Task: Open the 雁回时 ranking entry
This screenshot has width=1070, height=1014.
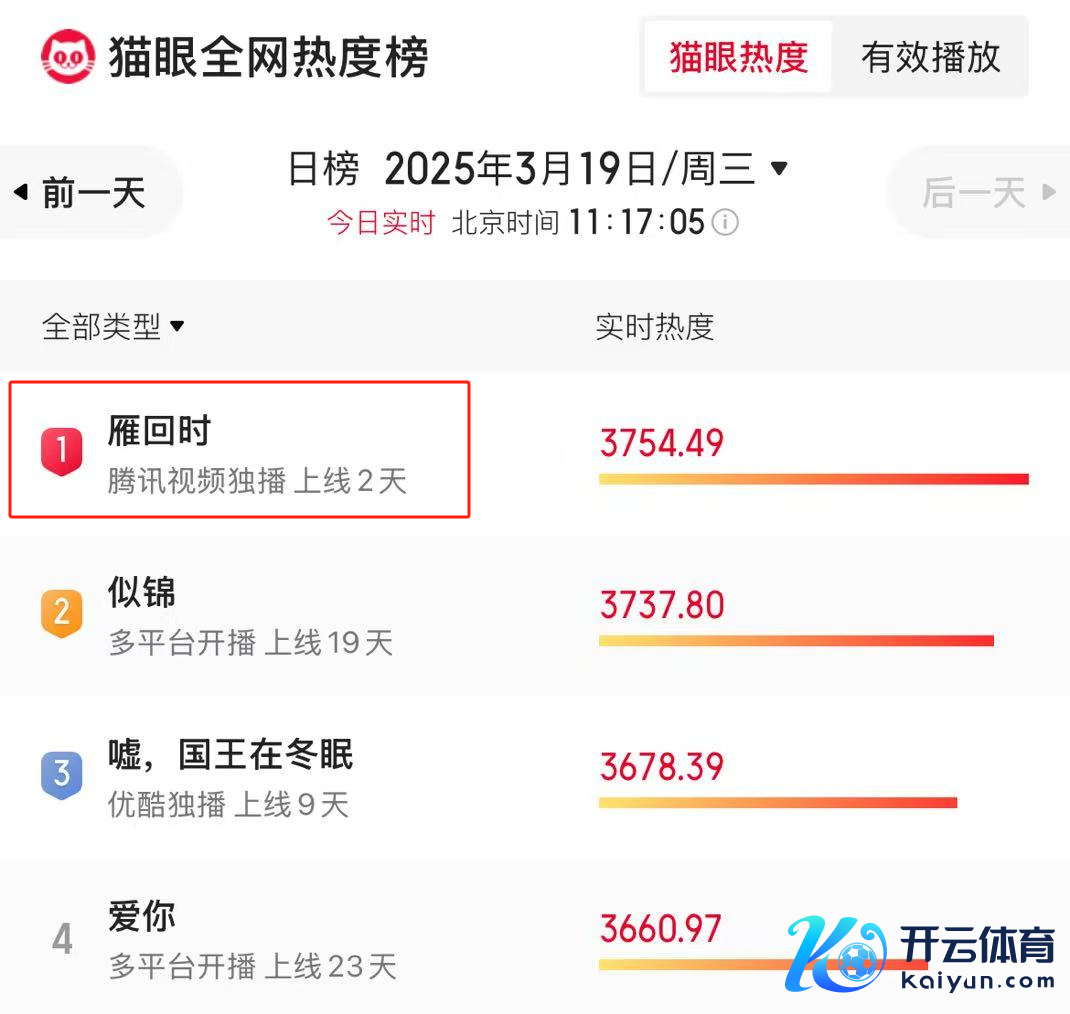Action: 239,450
